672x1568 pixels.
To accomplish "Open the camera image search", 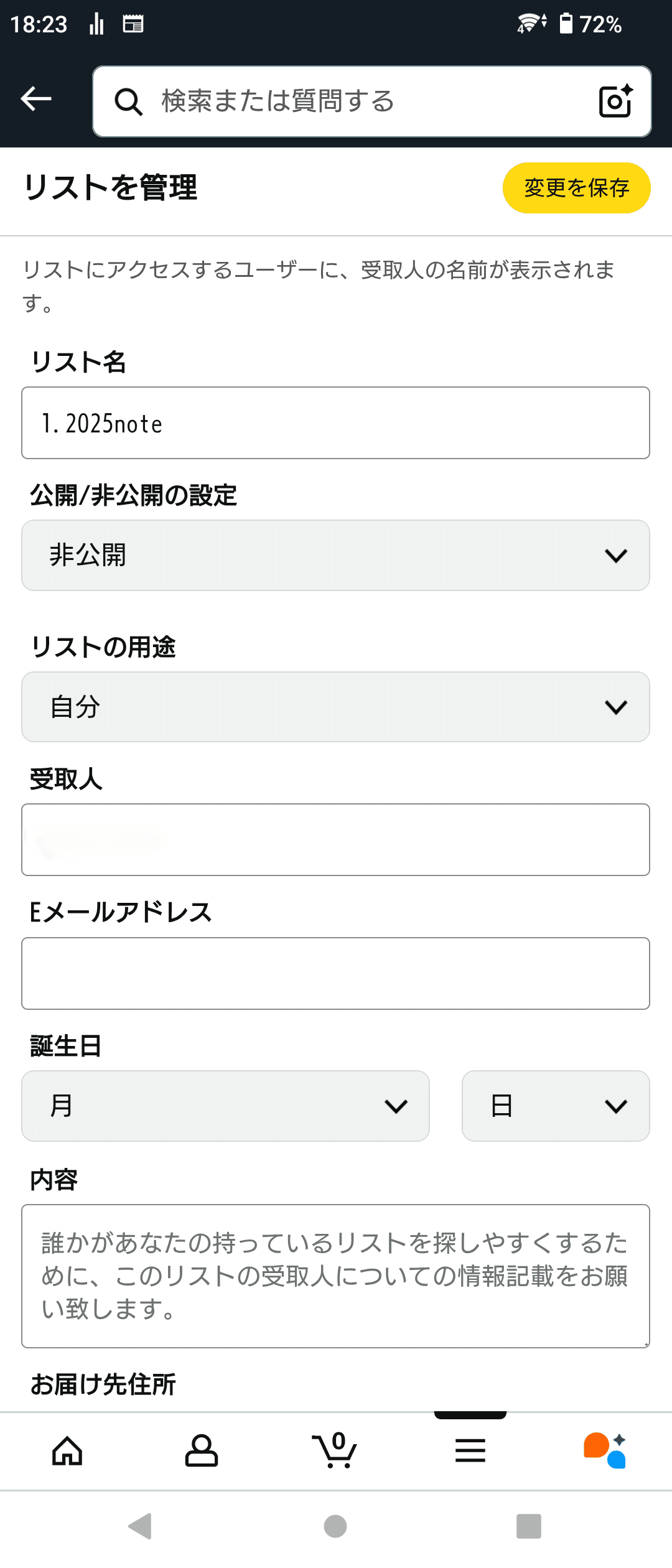I will pyautogui.click(x=615, y=101).
